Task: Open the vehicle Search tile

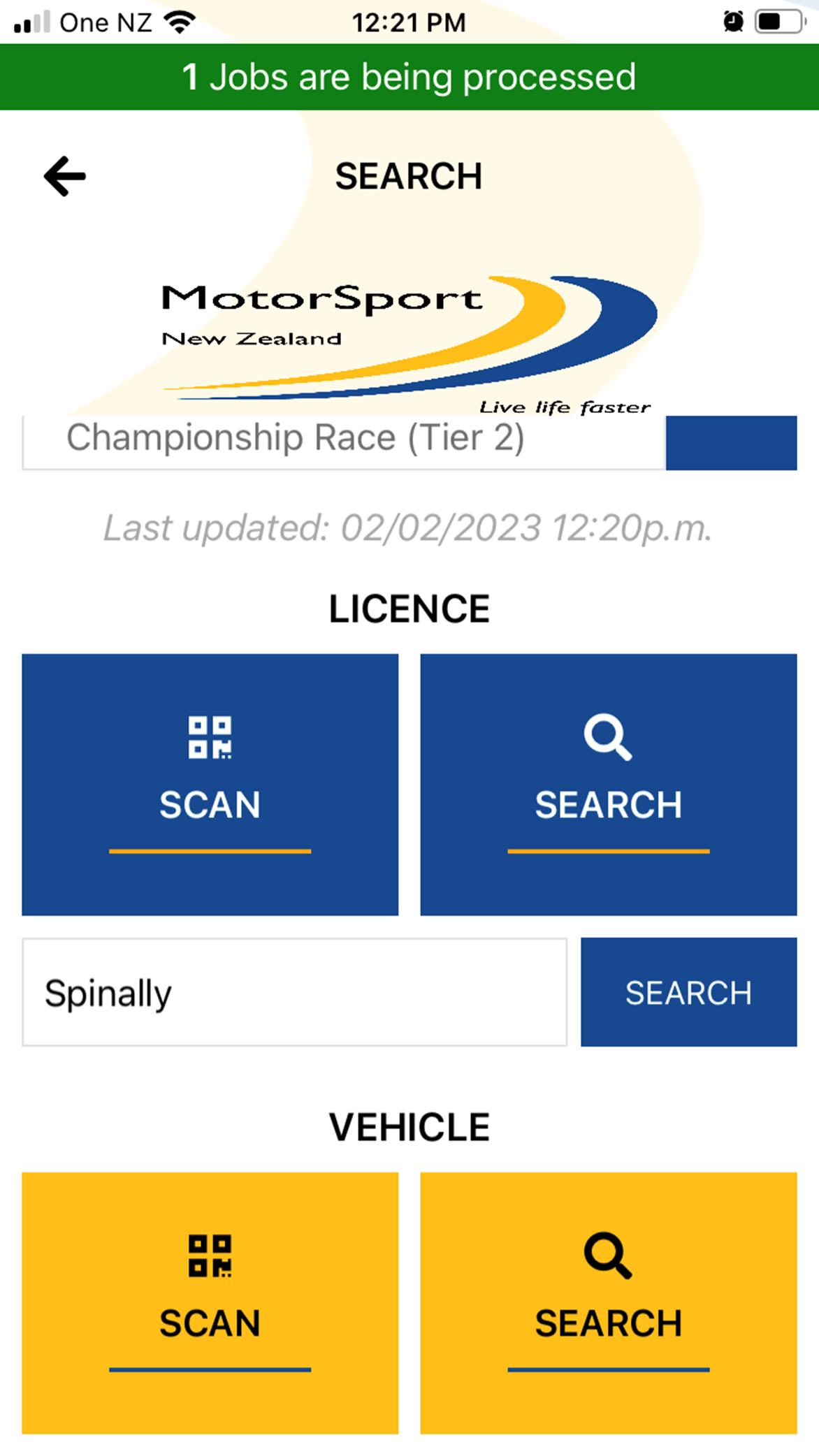Action: pyautogui.click(x=609, y=1303)
